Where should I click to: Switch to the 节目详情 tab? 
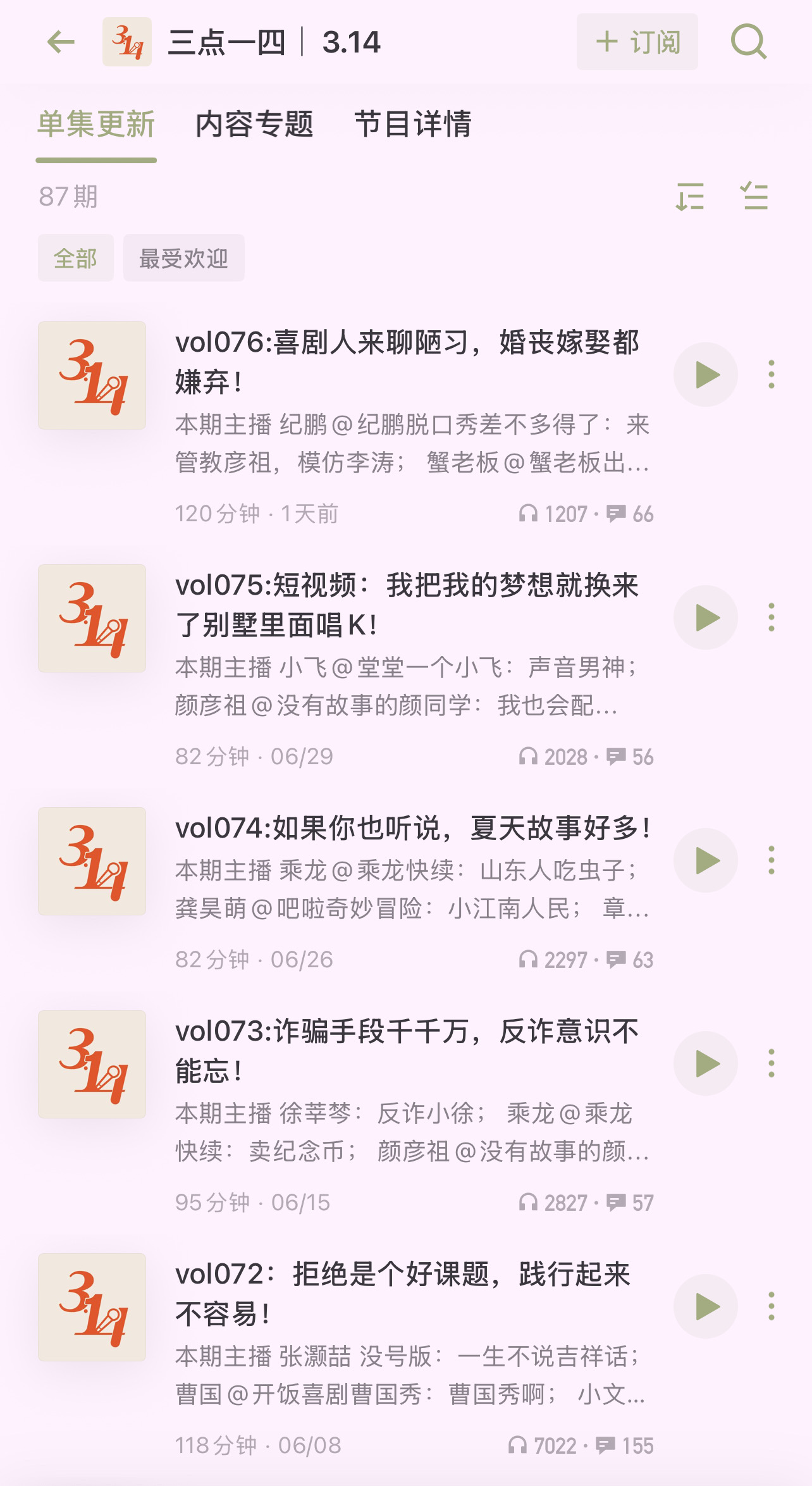[413, 123]
